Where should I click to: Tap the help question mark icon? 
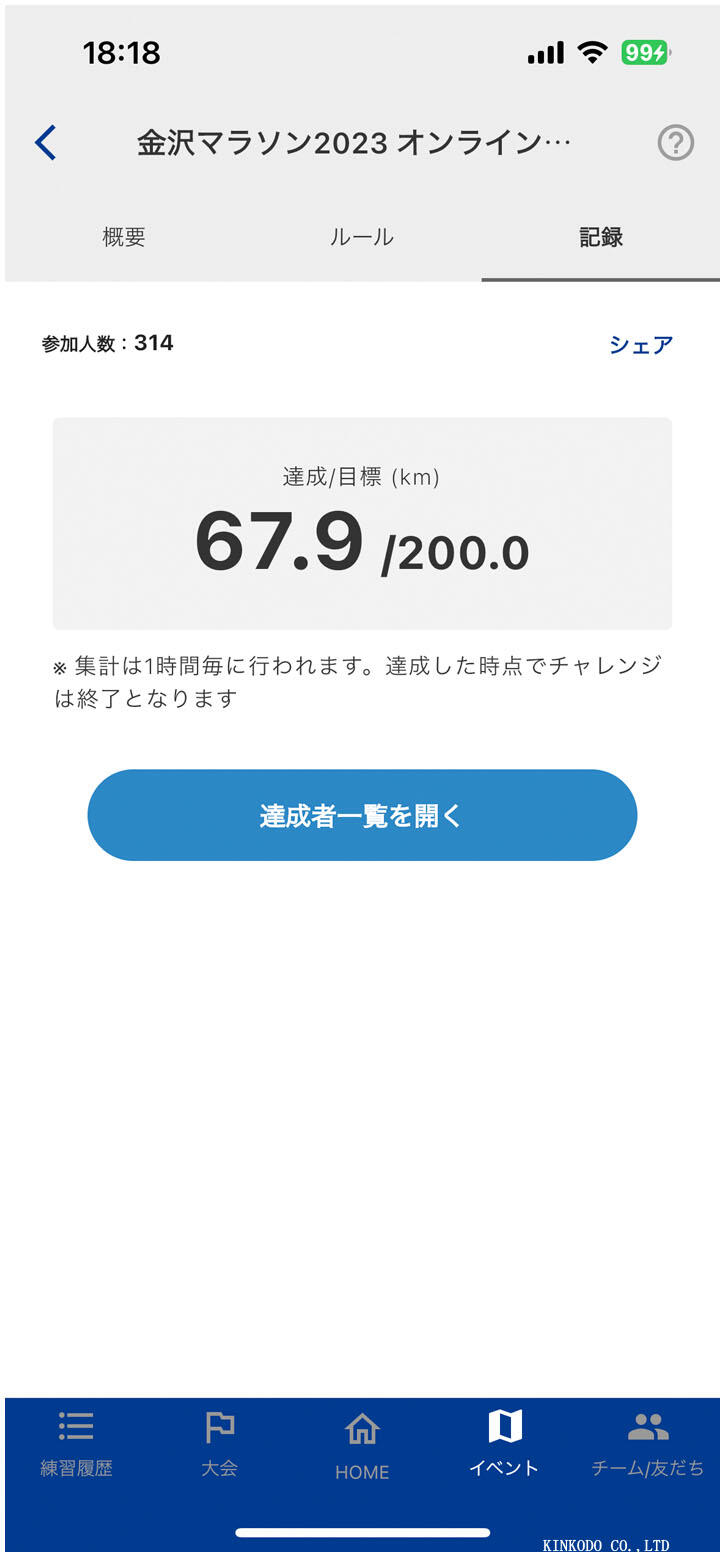tap(676, 143)
